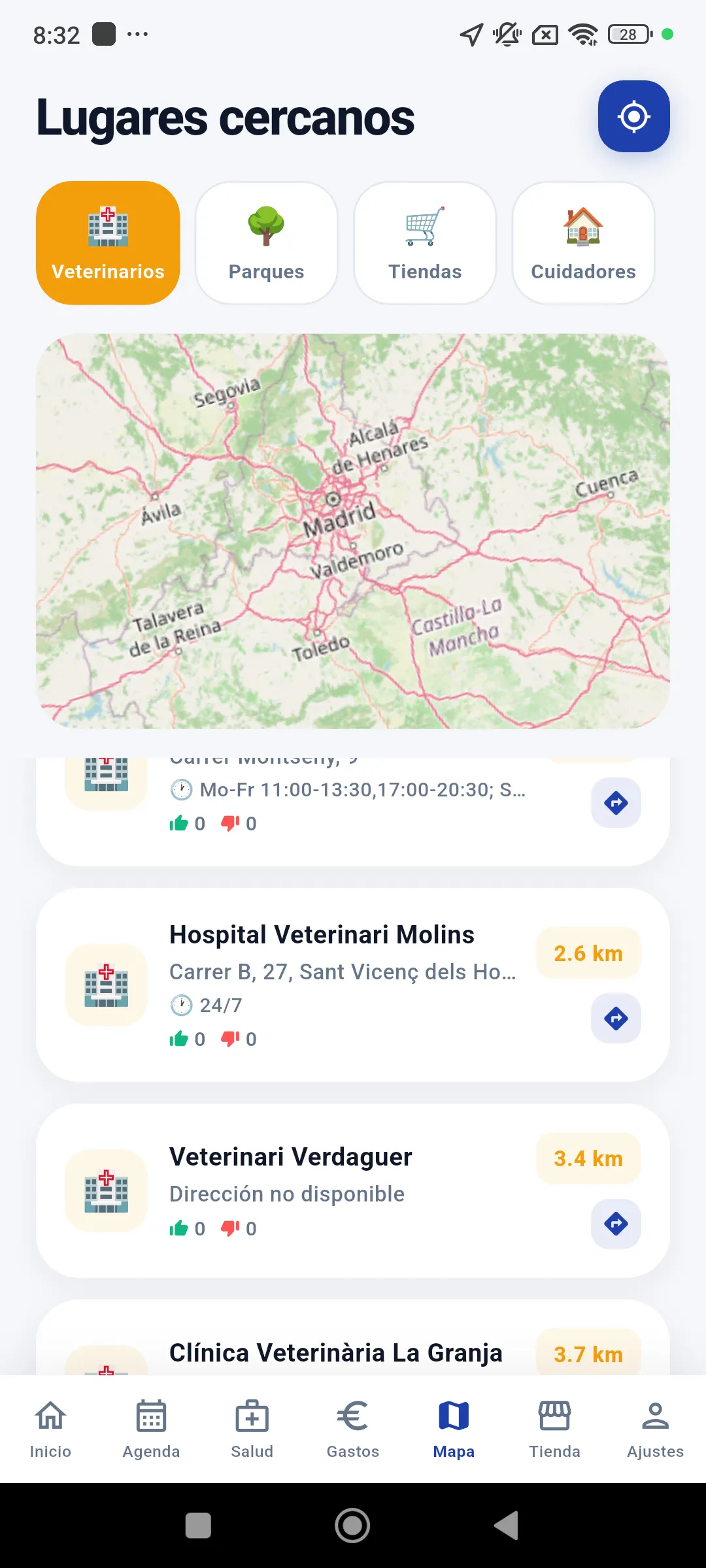
Task: View Veterinari Verdaguer details
Action: (x=353, y=1191)
